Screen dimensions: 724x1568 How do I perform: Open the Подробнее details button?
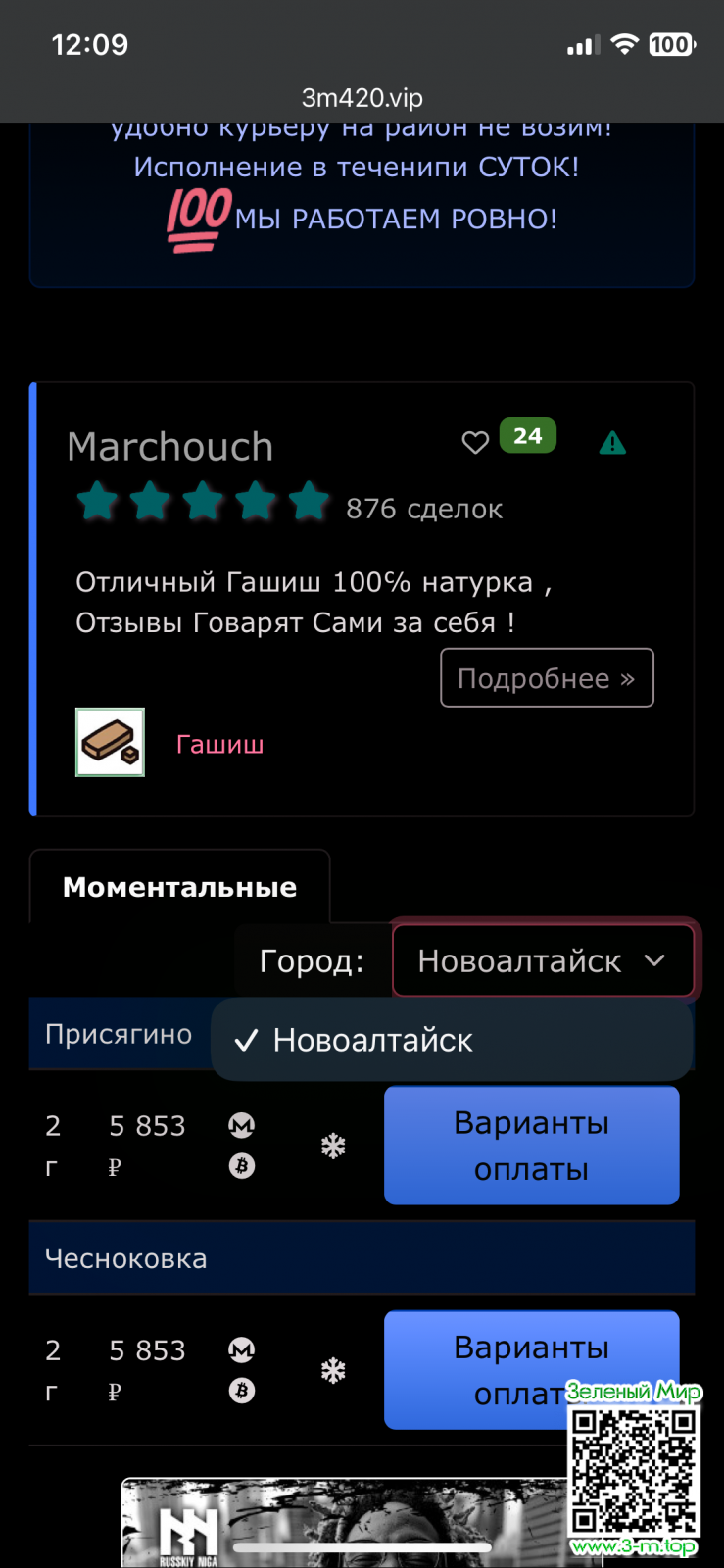point(547,678)
